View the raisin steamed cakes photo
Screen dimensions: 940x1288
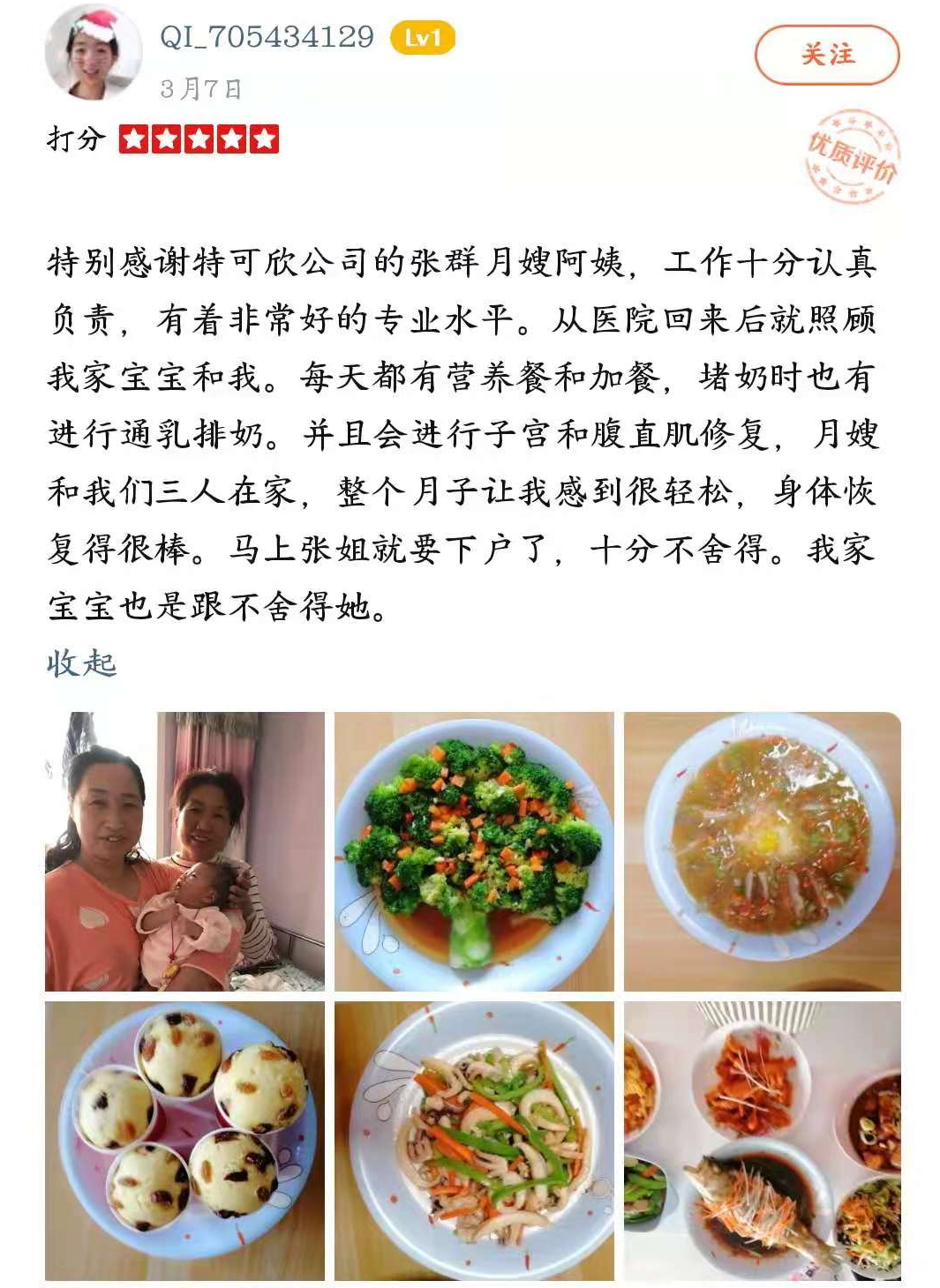[184, 1141]
